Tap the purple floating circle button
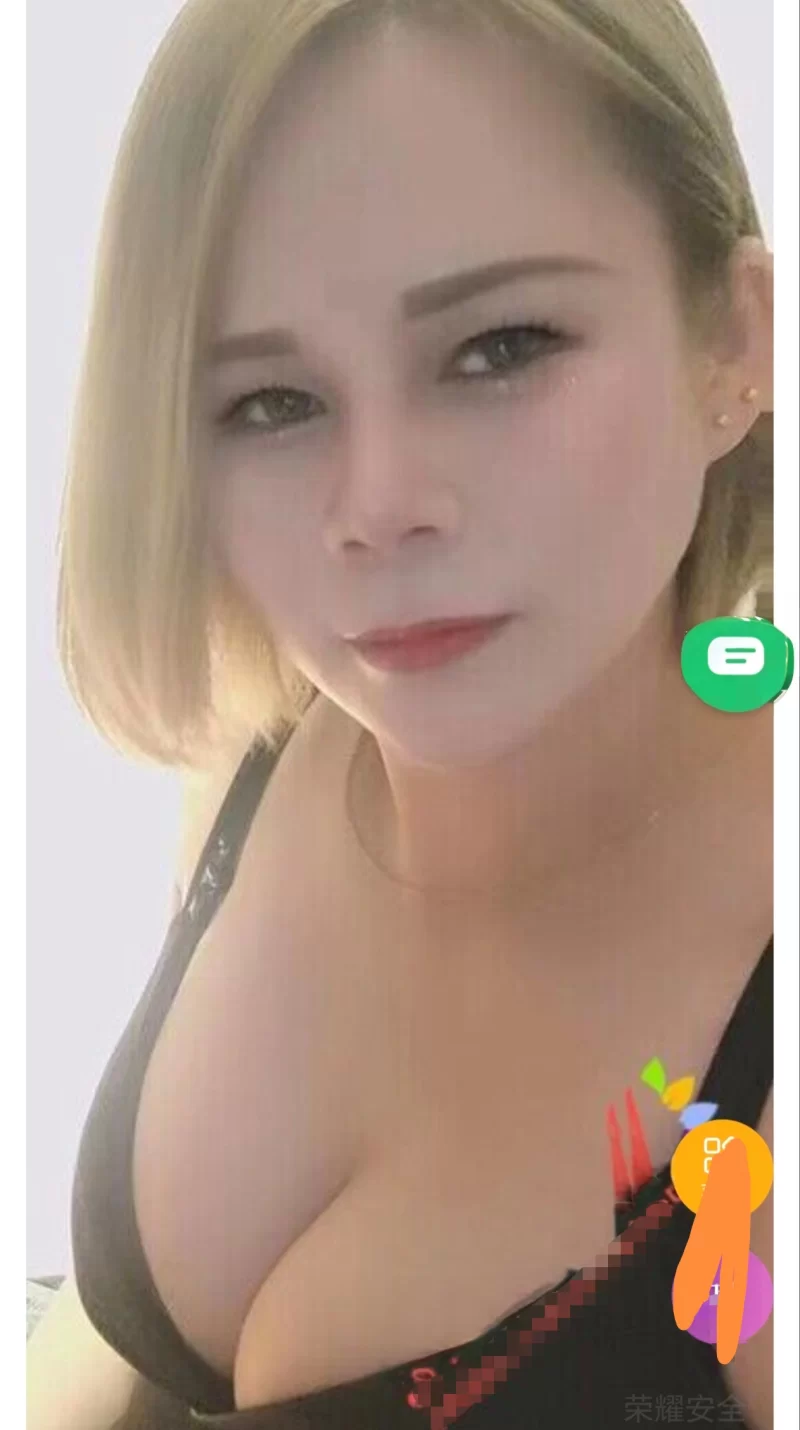 (752, 1298)
